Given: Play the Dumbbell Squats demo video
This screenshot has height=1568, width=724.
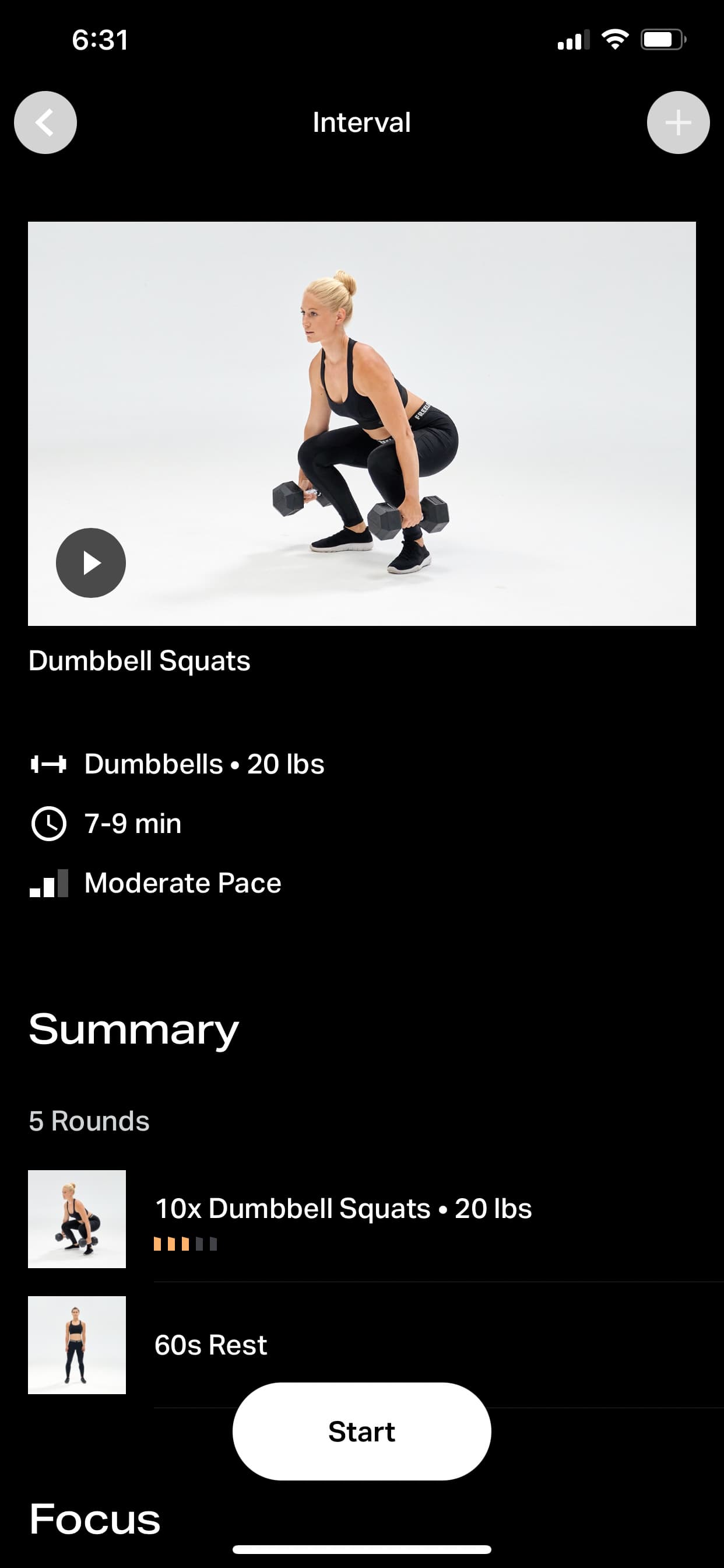Looking at the screenshot, I should [x=92, y=562].
